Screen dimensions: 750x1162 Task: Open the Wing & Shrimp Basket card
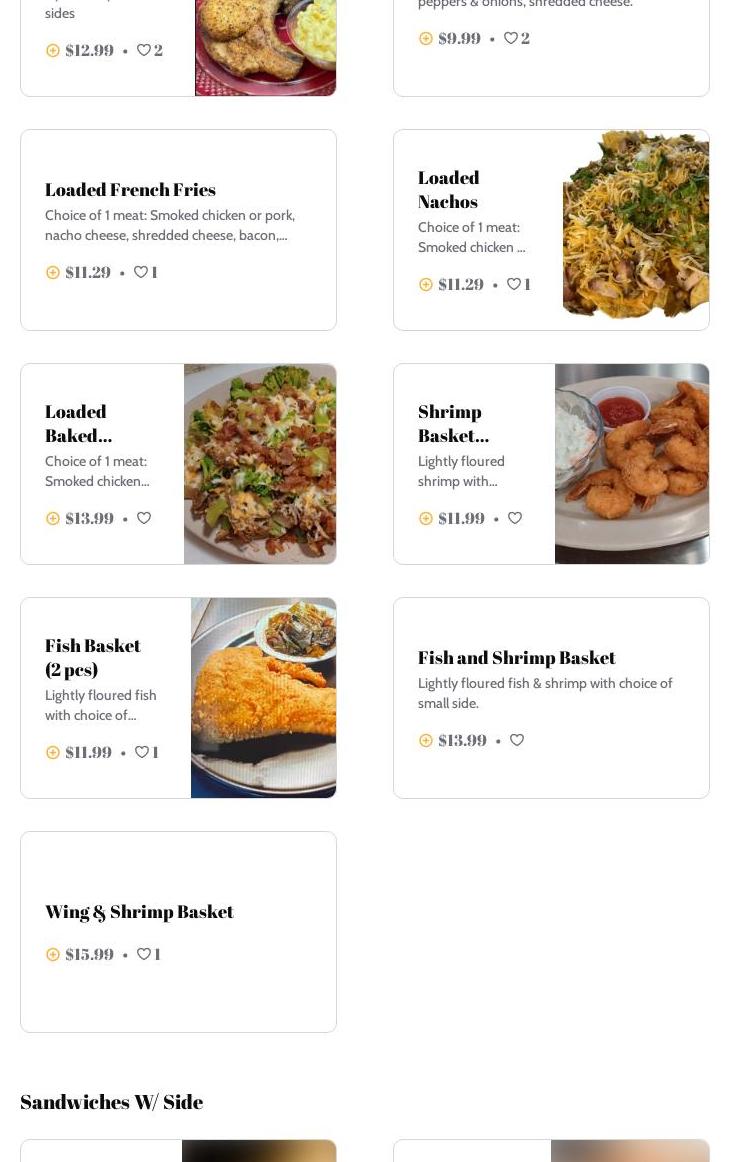(x=139, y=911)
